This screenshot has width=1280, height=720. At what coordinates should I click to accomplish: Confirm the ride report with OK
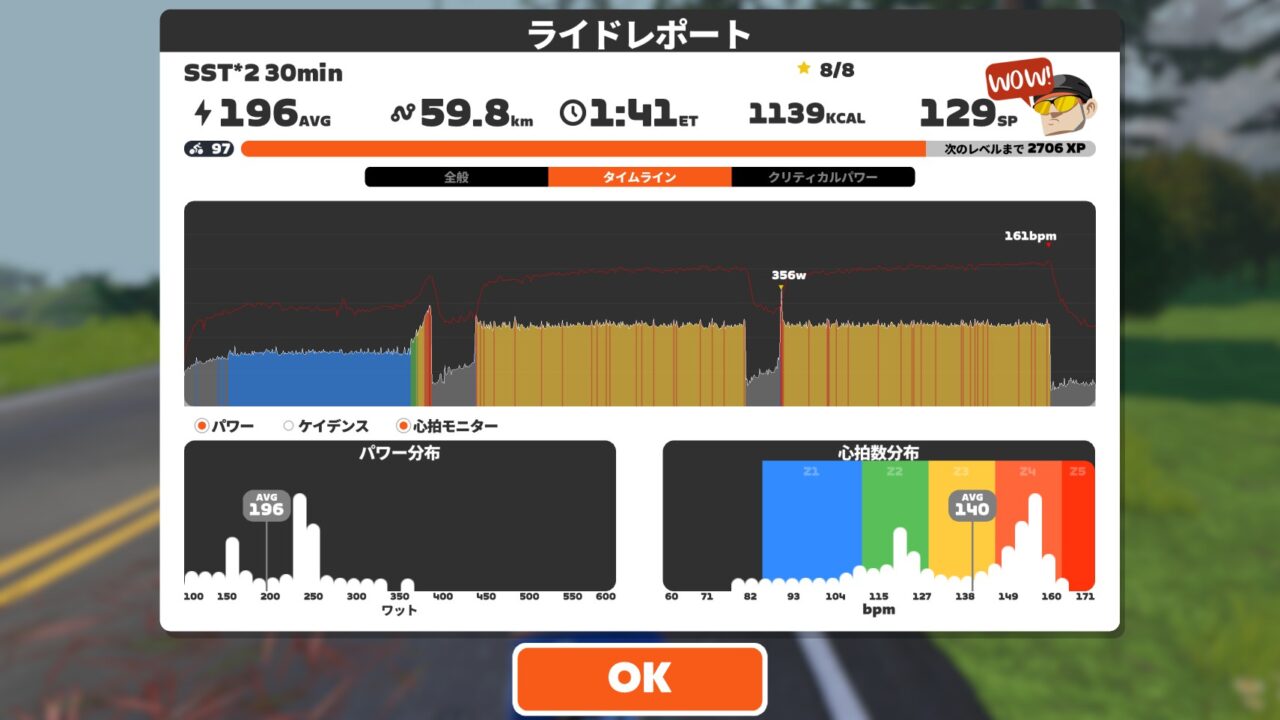(639, 678)
